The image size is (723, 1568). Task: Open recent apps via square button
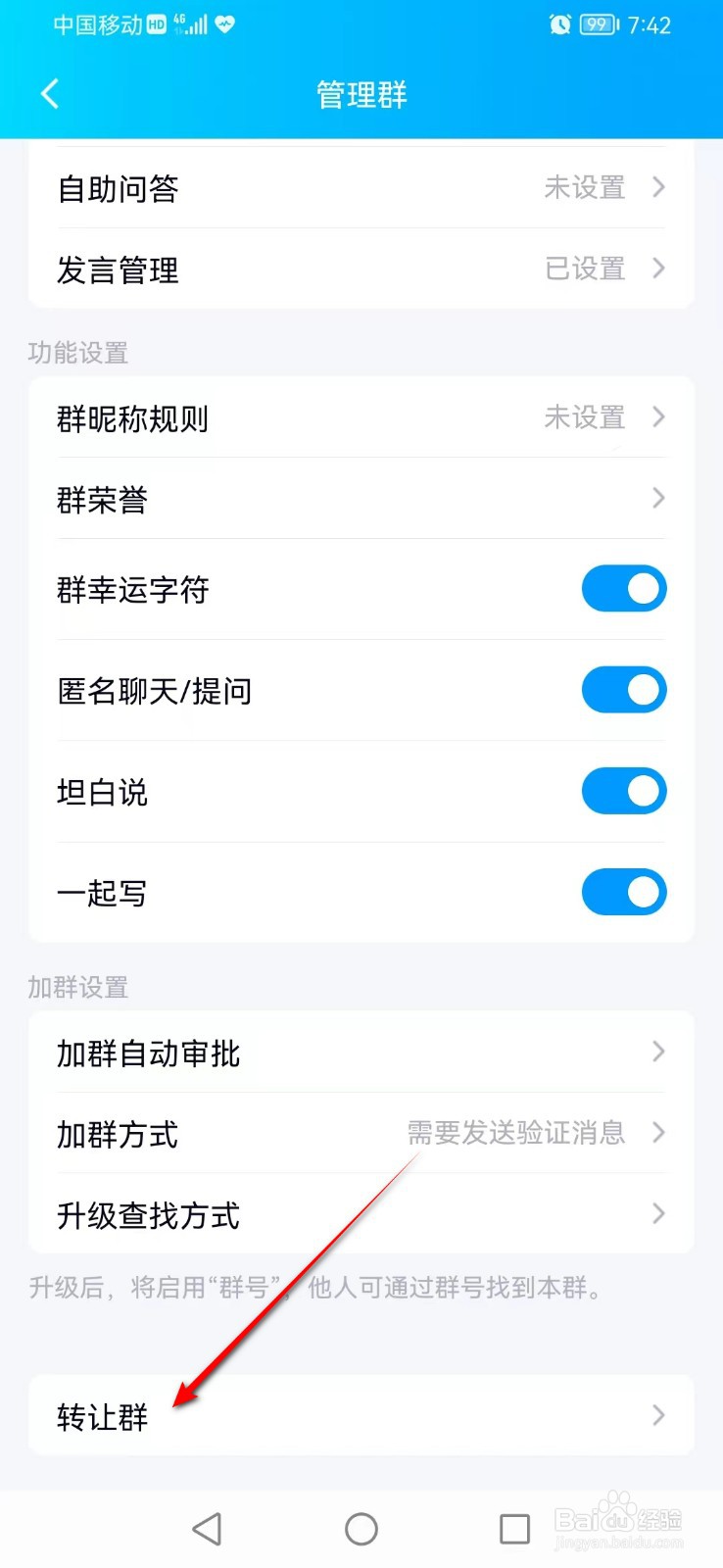(x=514, y=1529)
